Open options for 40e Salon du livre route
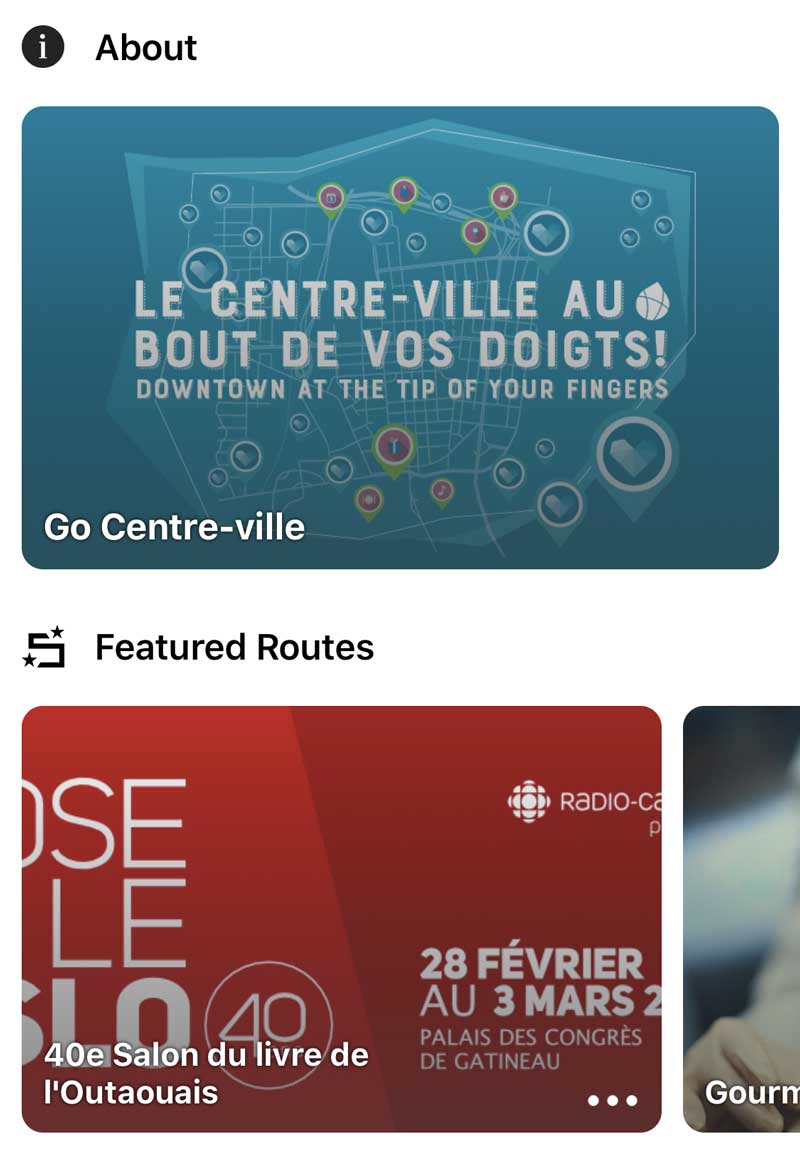The height and width of the screenshot is (1155, 800). (612, 1100)
